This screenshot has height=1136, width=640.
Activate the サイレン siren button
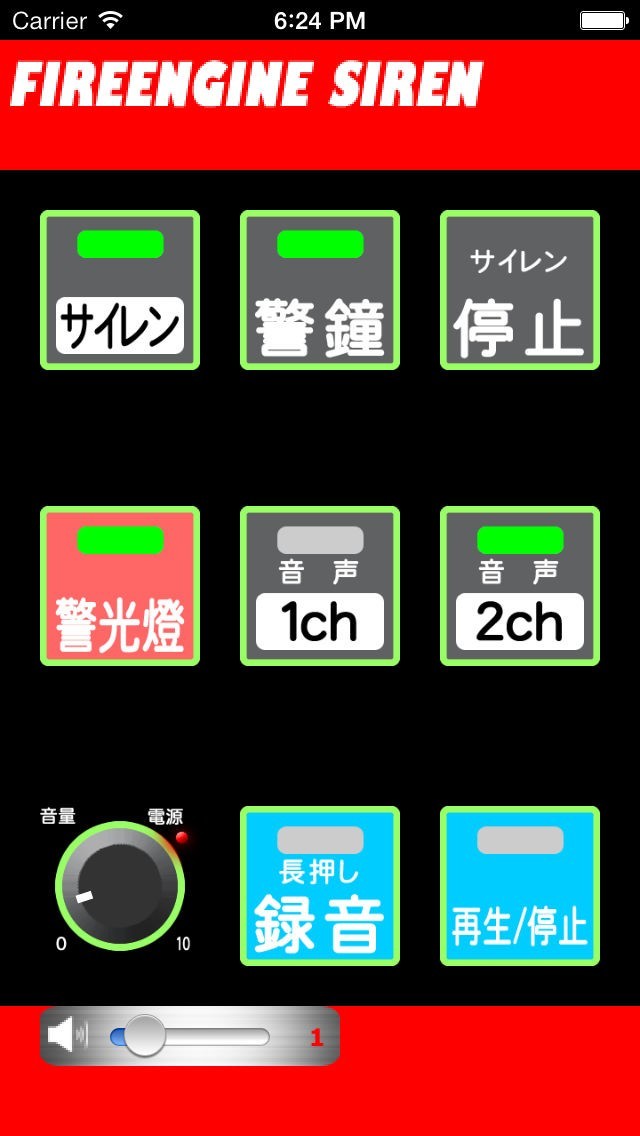pyautogui.click(x=120, y=290)
